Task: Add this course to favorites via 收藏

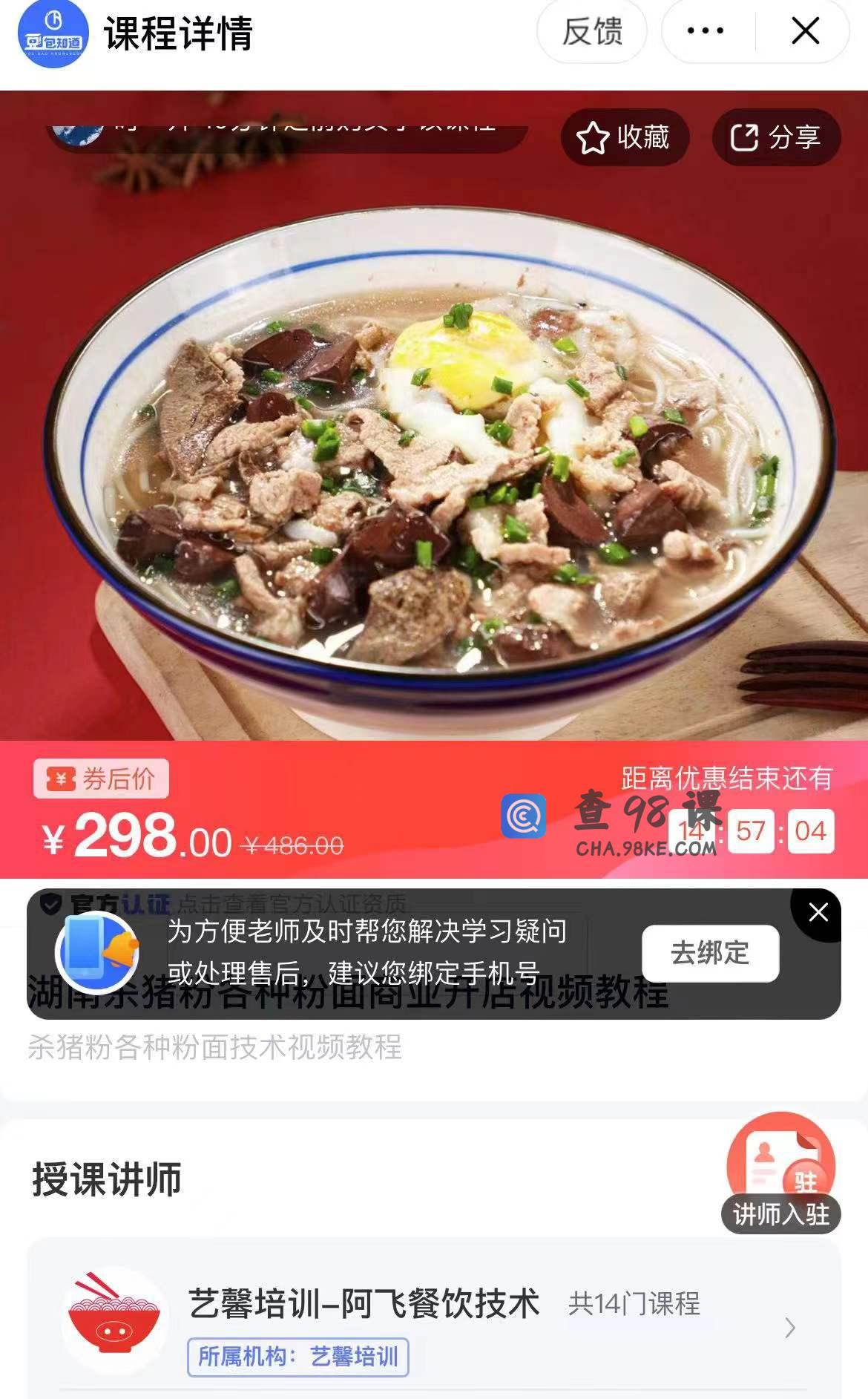Action: 625,137
